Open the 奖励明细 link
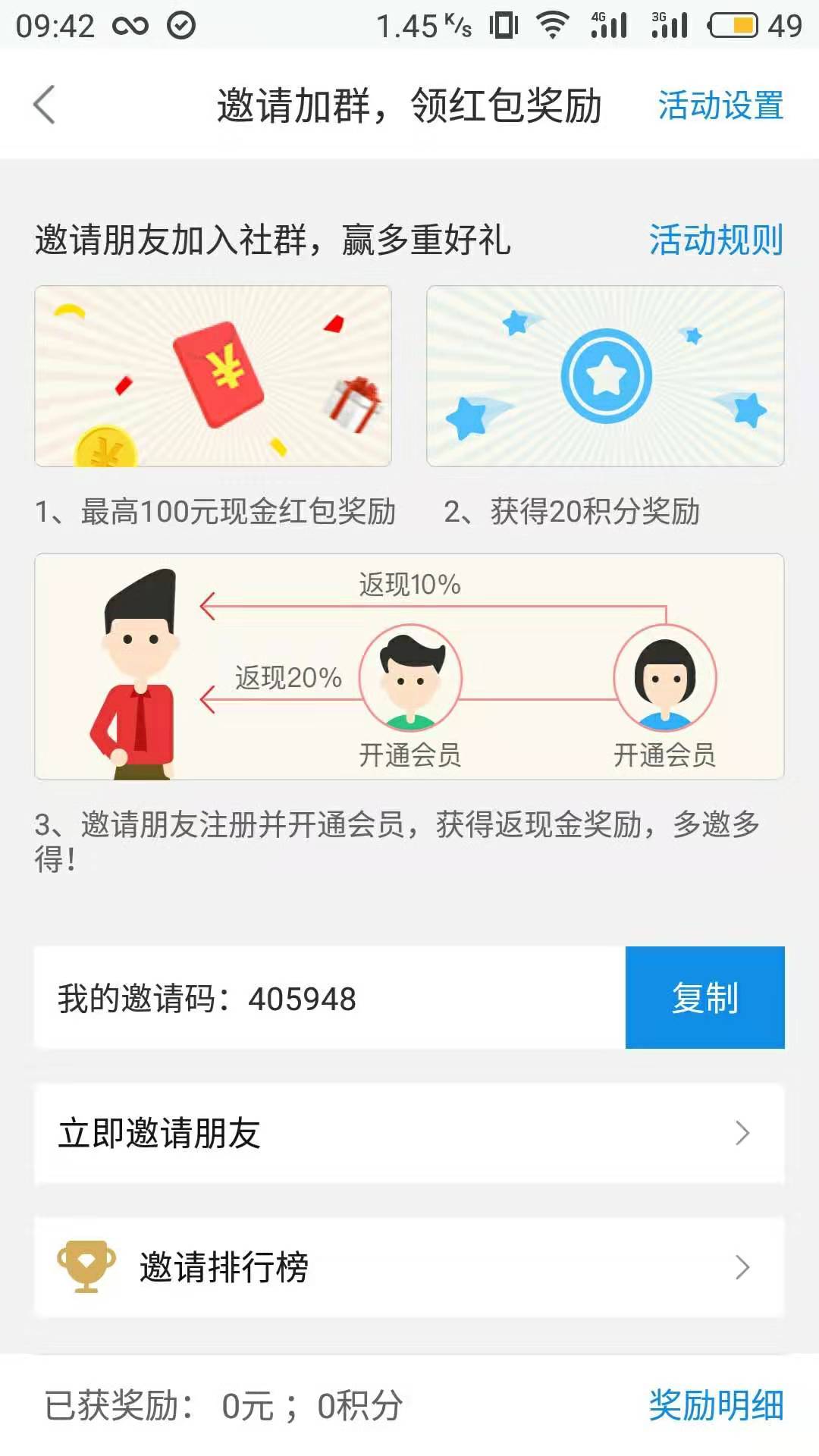 point(715,1405)
